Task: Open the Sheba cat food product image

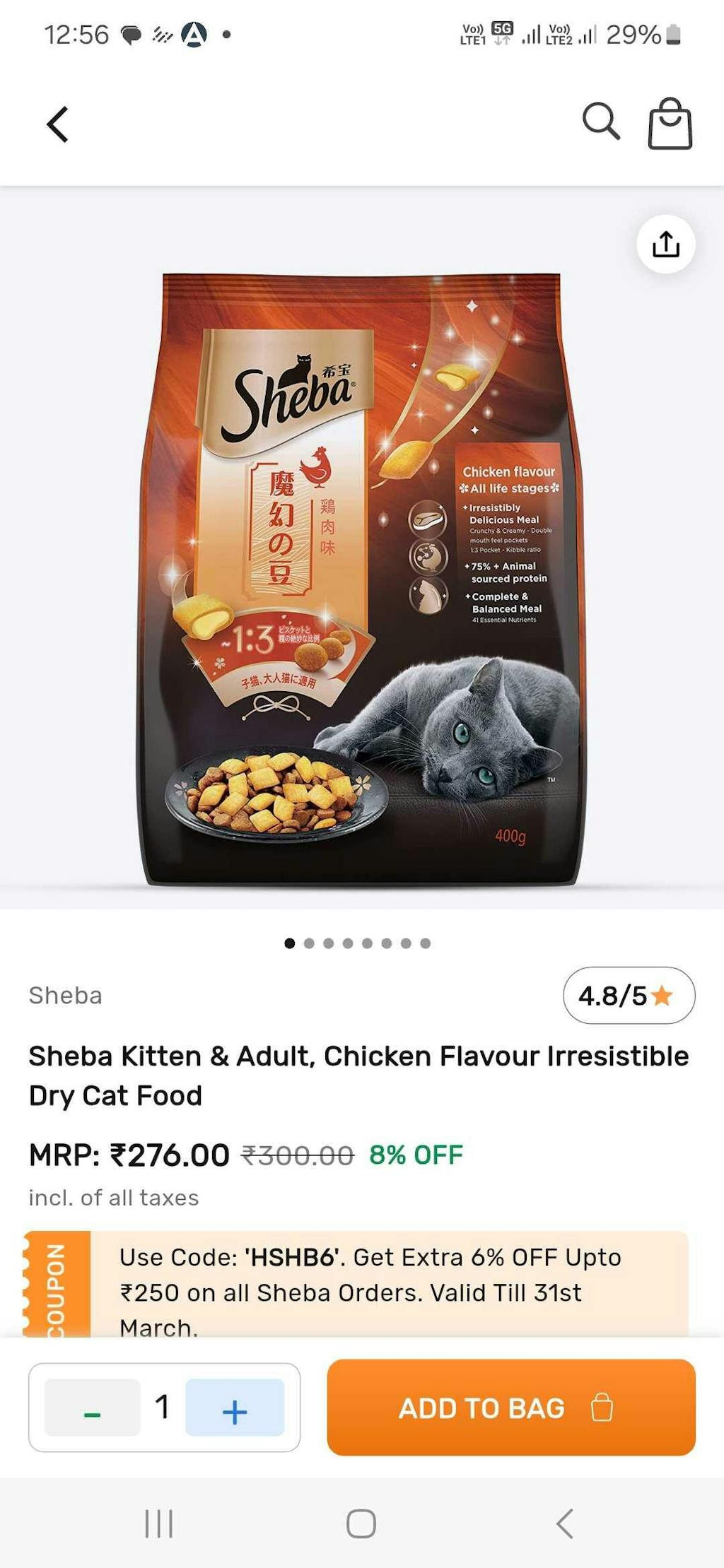Action: coord(362,579)
